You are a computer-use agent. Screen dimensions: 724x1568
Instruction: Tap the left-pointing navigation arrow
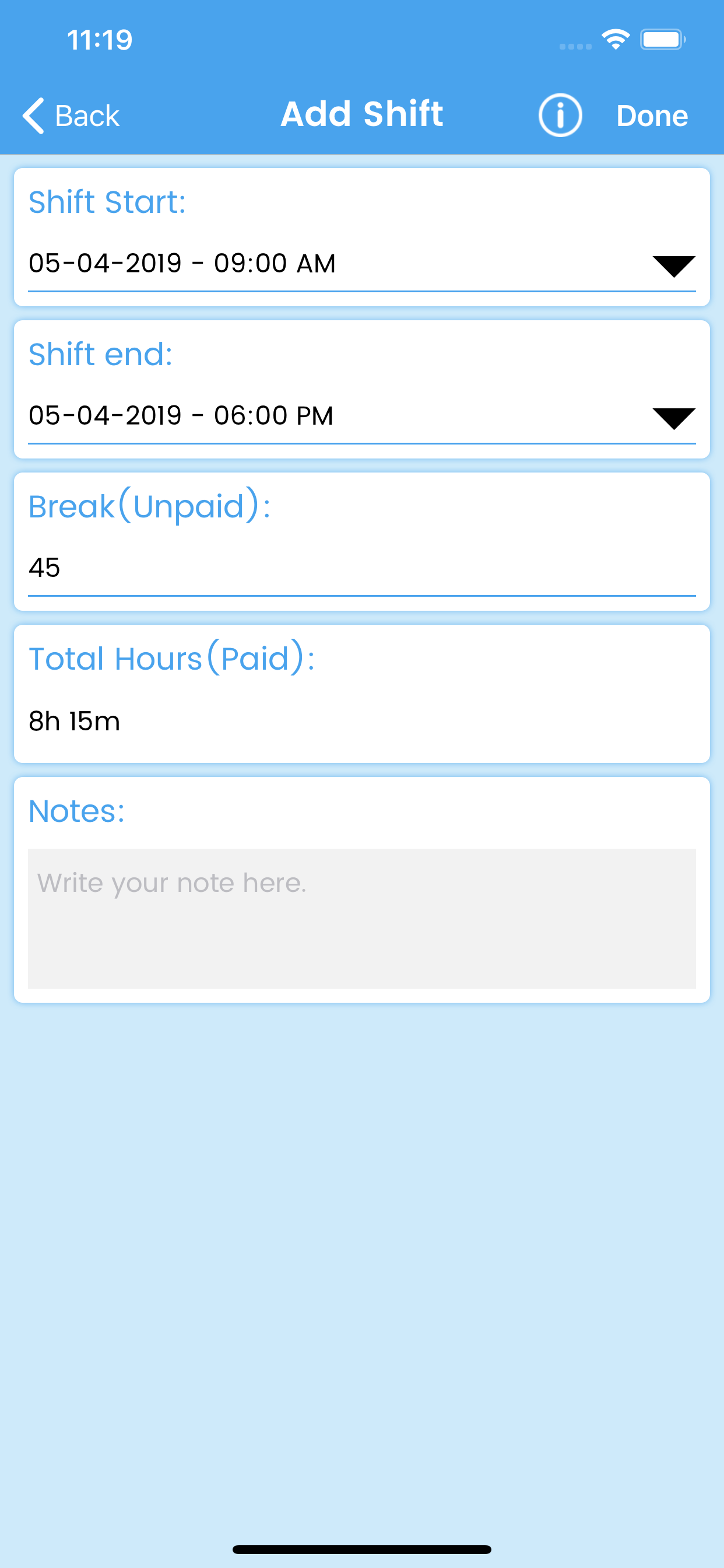[x=33, y=115]
